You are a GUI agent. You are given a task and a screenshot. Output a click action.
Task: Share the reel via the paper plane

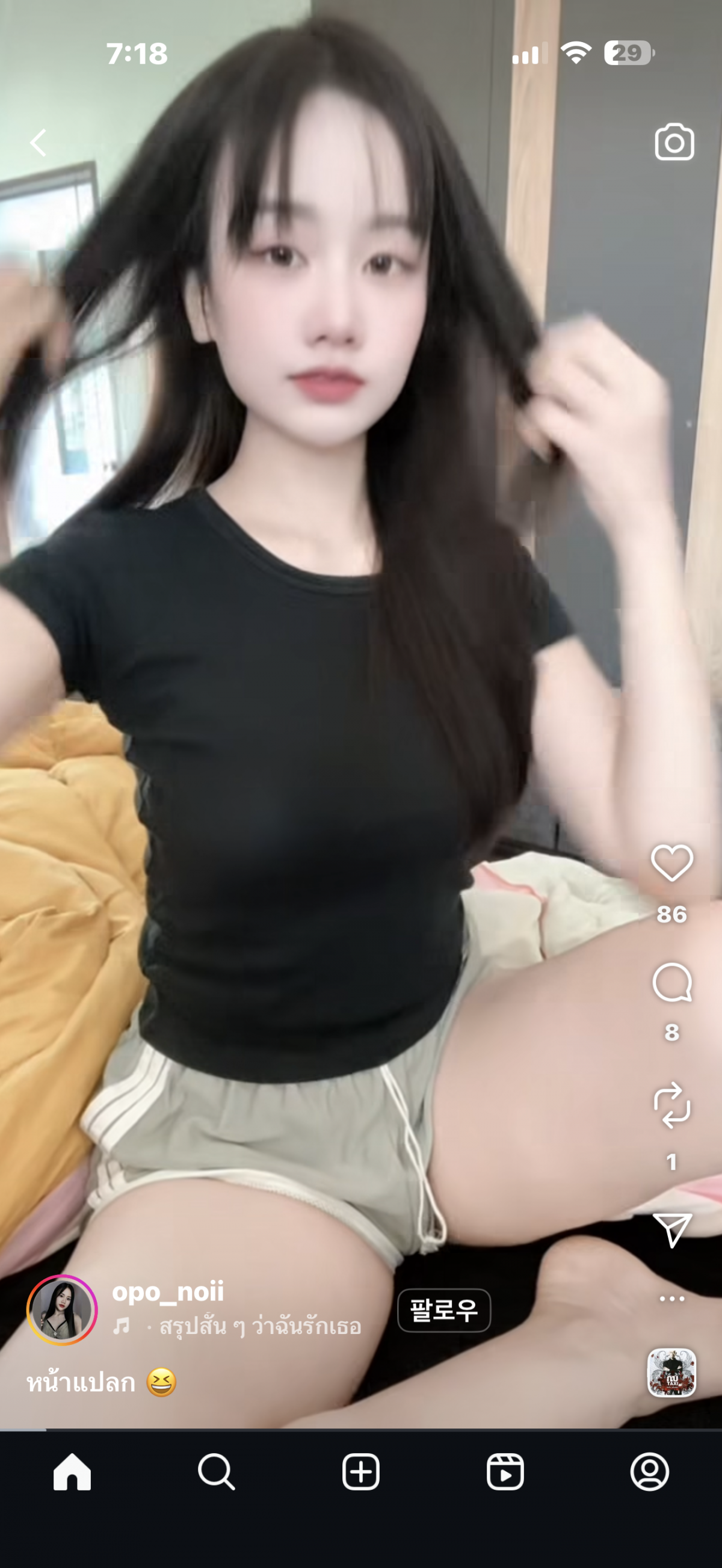(671, 1228)
